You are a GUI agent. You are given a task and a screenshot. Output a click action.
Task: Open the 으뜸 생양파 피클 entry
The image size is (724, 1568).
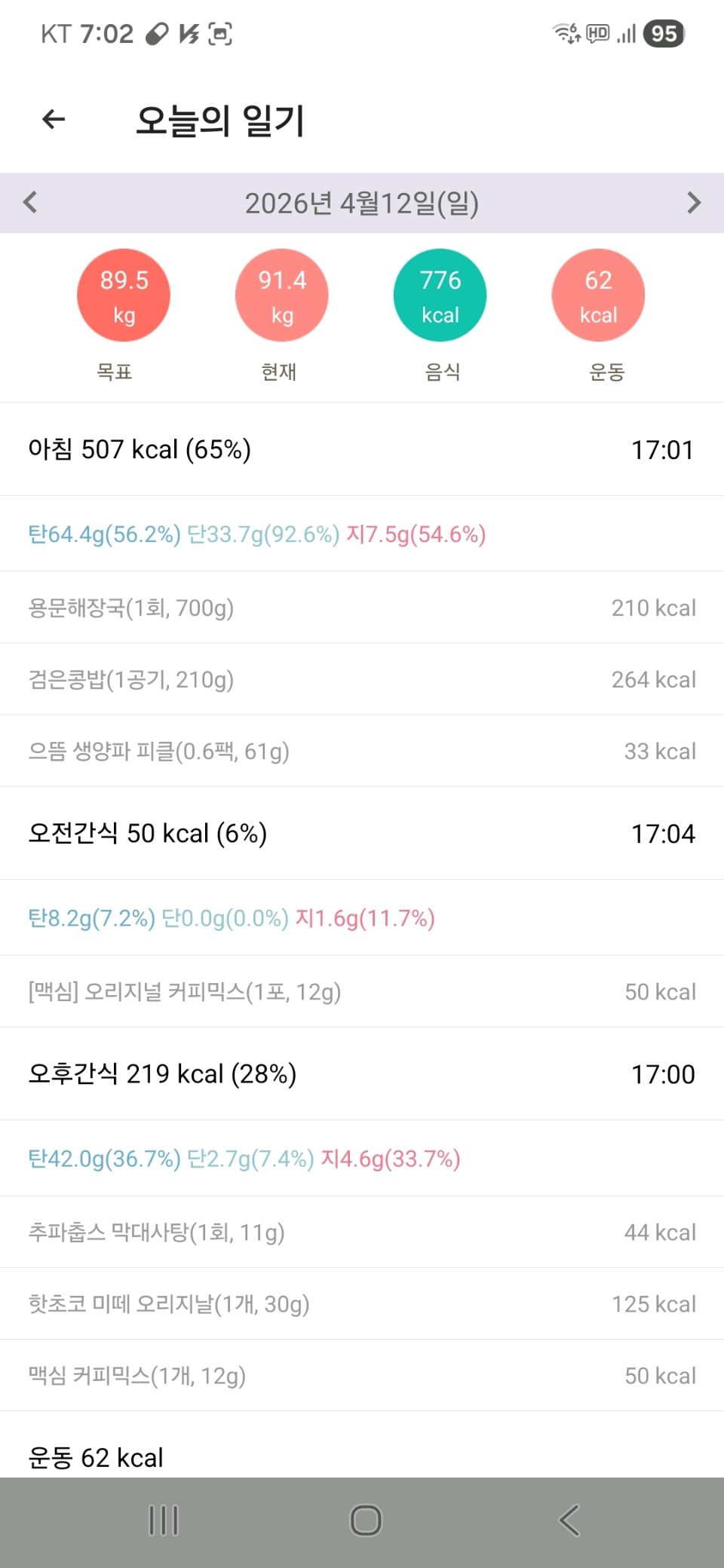(x=362, y=751)
